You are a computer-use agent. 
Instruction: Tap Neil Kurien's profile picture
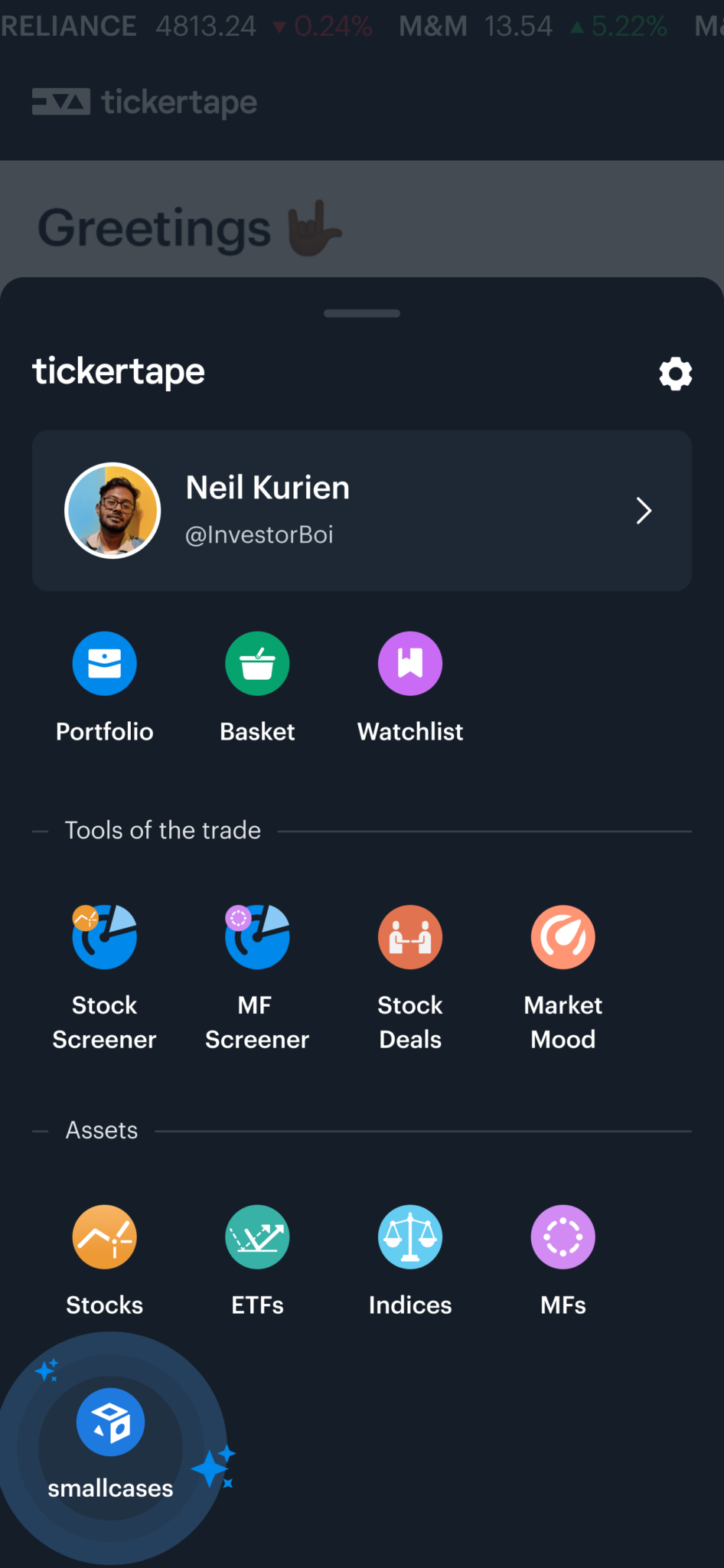pos(113,511)
